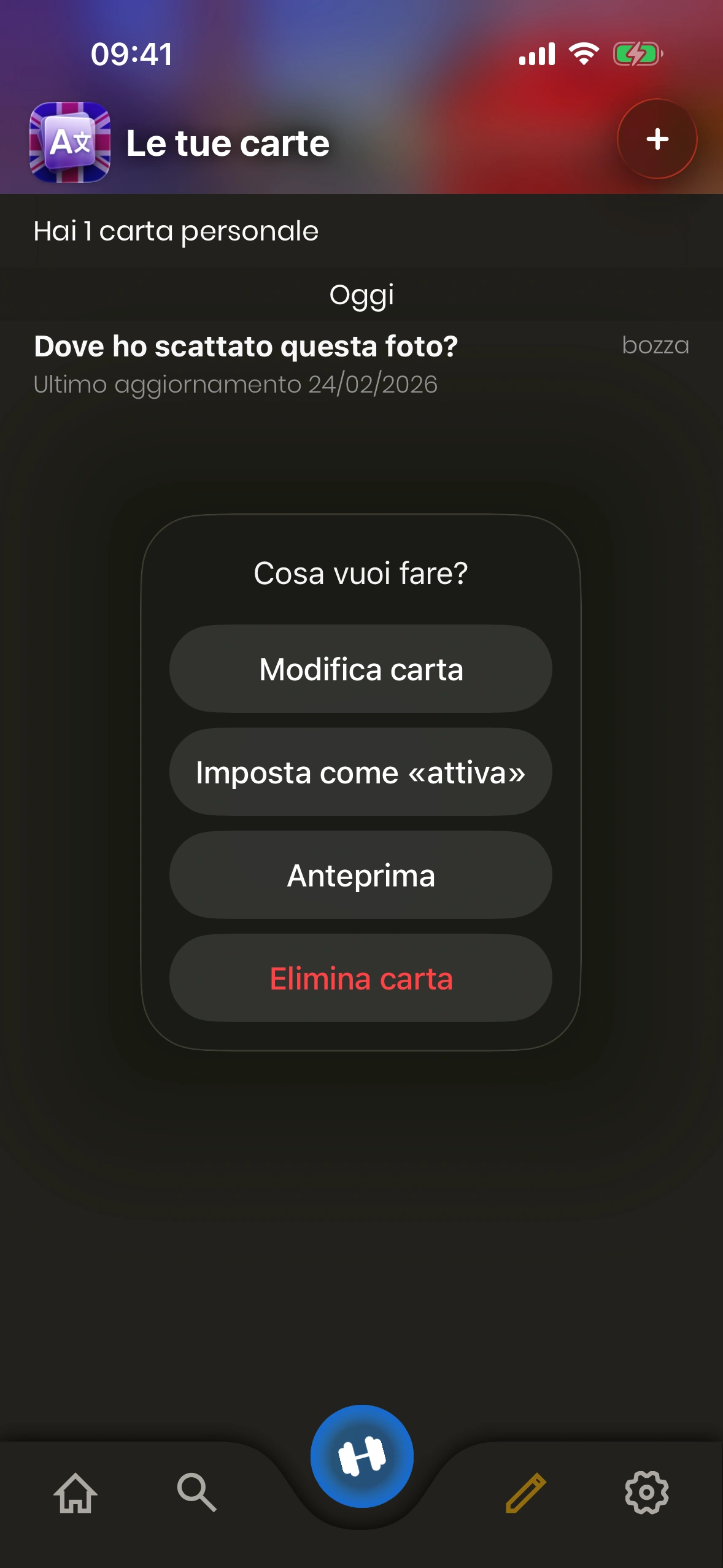
Task: Open the settings gear tab
Action: 646,1493
